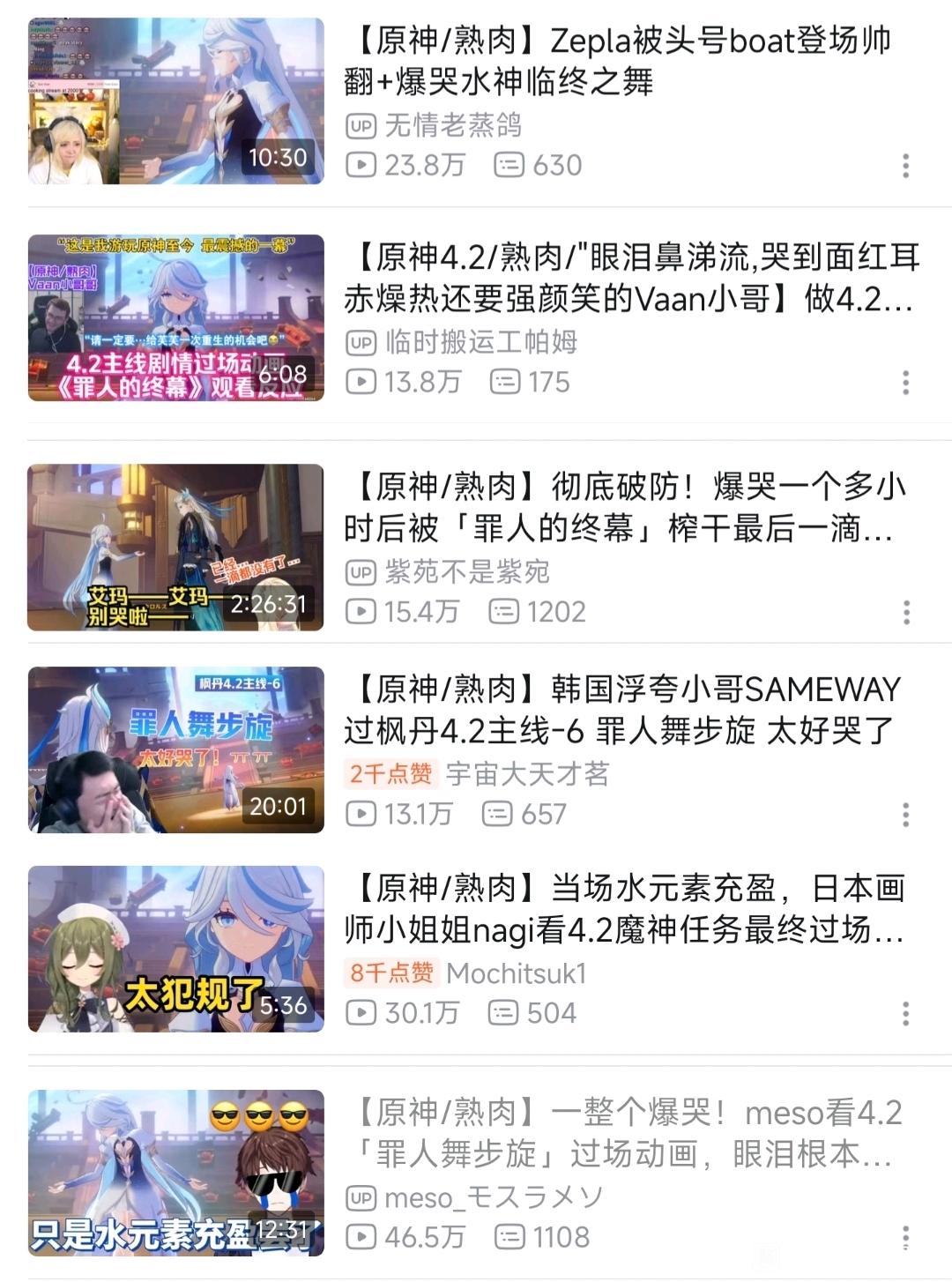
Task: Open the 彻底破防 2:26:31 video
Action: (176, 548)
